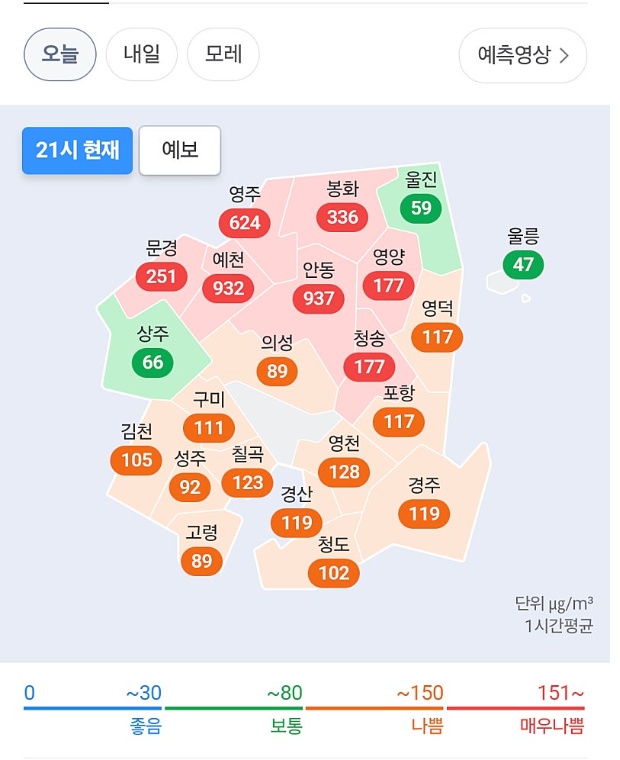620x760 pixels.
Task: Select the 21시 현재 view
Action: tap(77, 150)
